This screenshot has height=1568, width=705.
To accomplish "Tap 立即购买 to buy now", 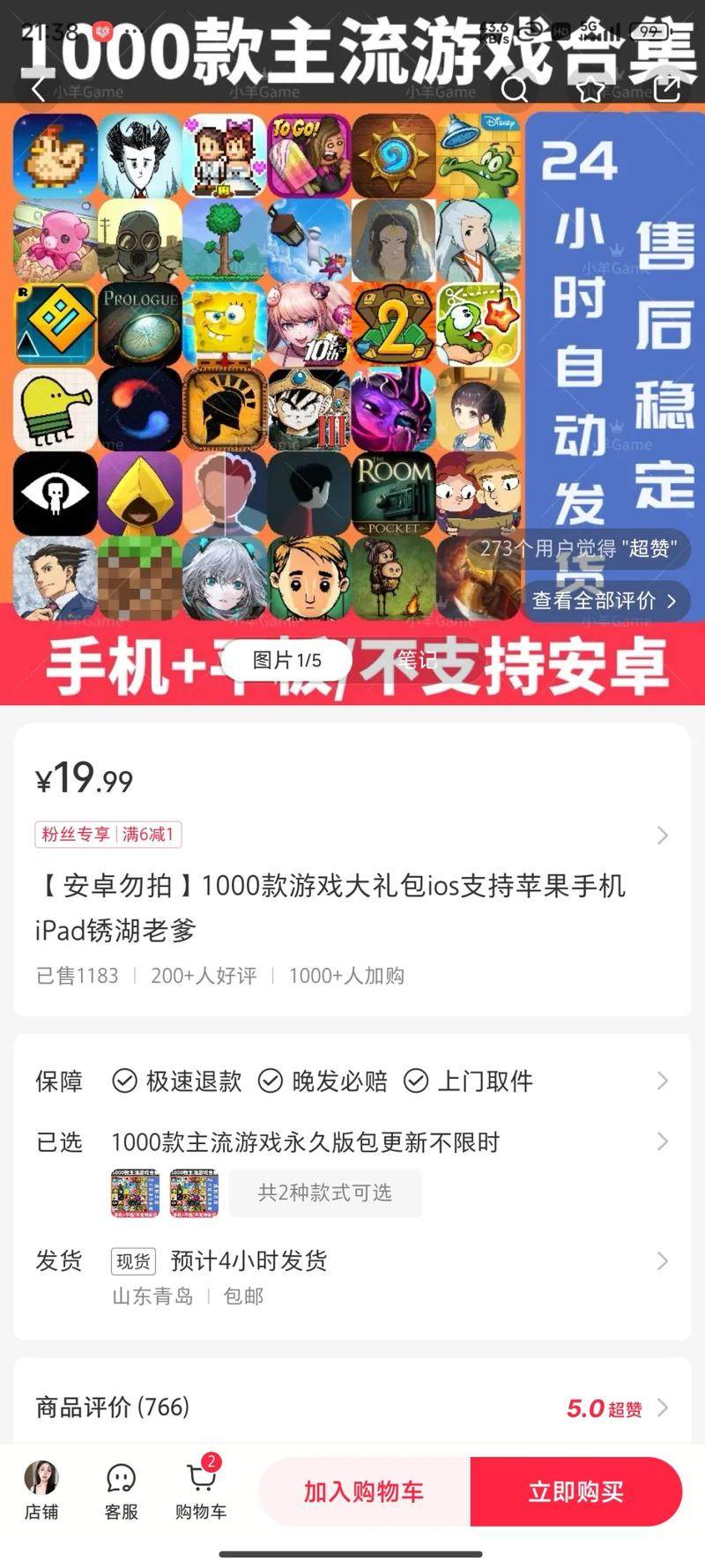I will (576, 1491).
